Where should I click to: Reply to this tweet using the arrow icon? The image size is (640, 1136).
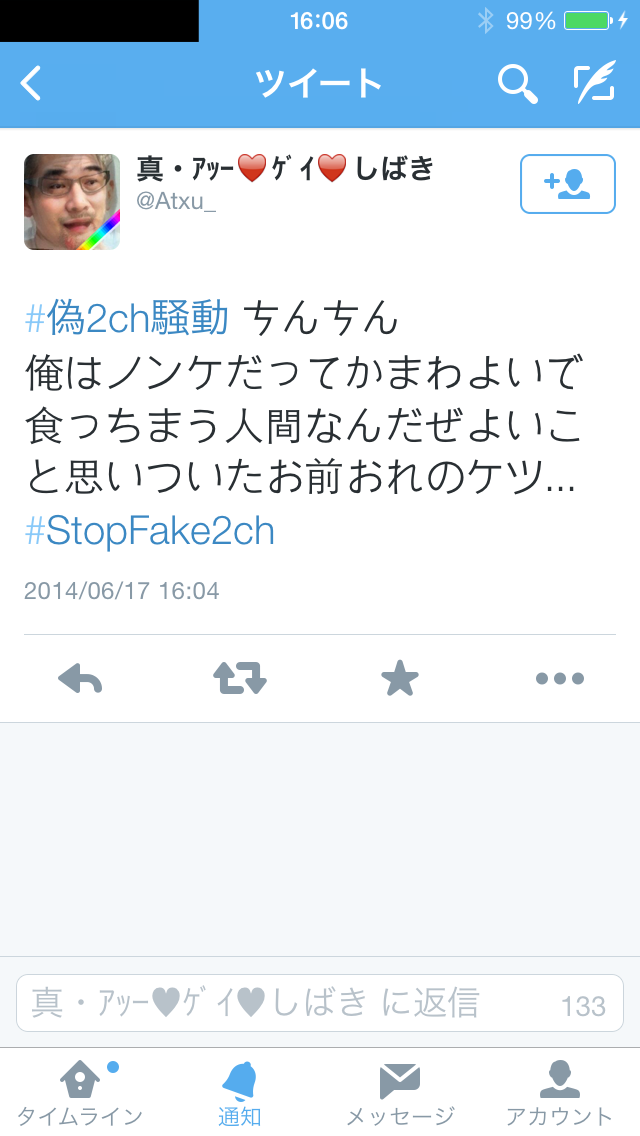pos(80,679)
